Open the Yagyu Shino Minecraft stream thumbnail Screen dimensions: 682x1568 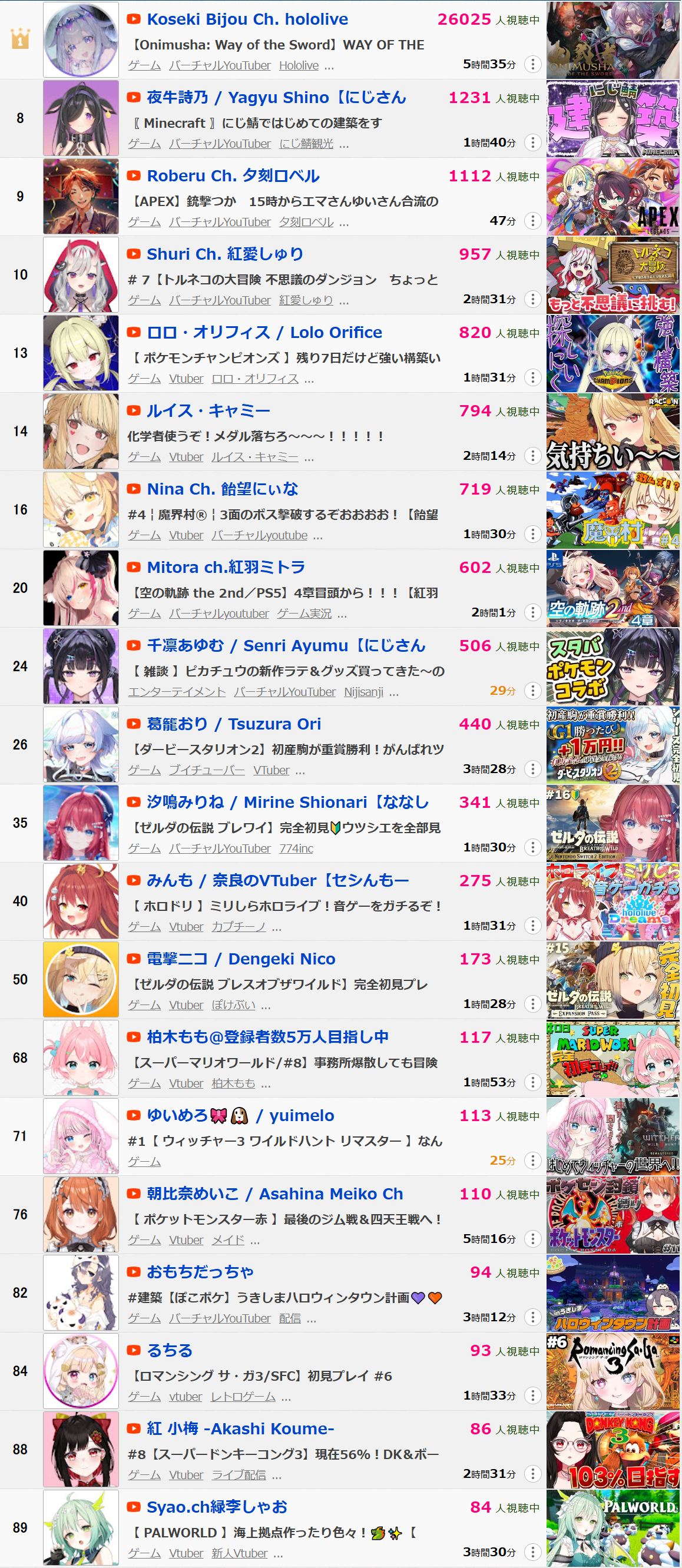tap(613, 118)
